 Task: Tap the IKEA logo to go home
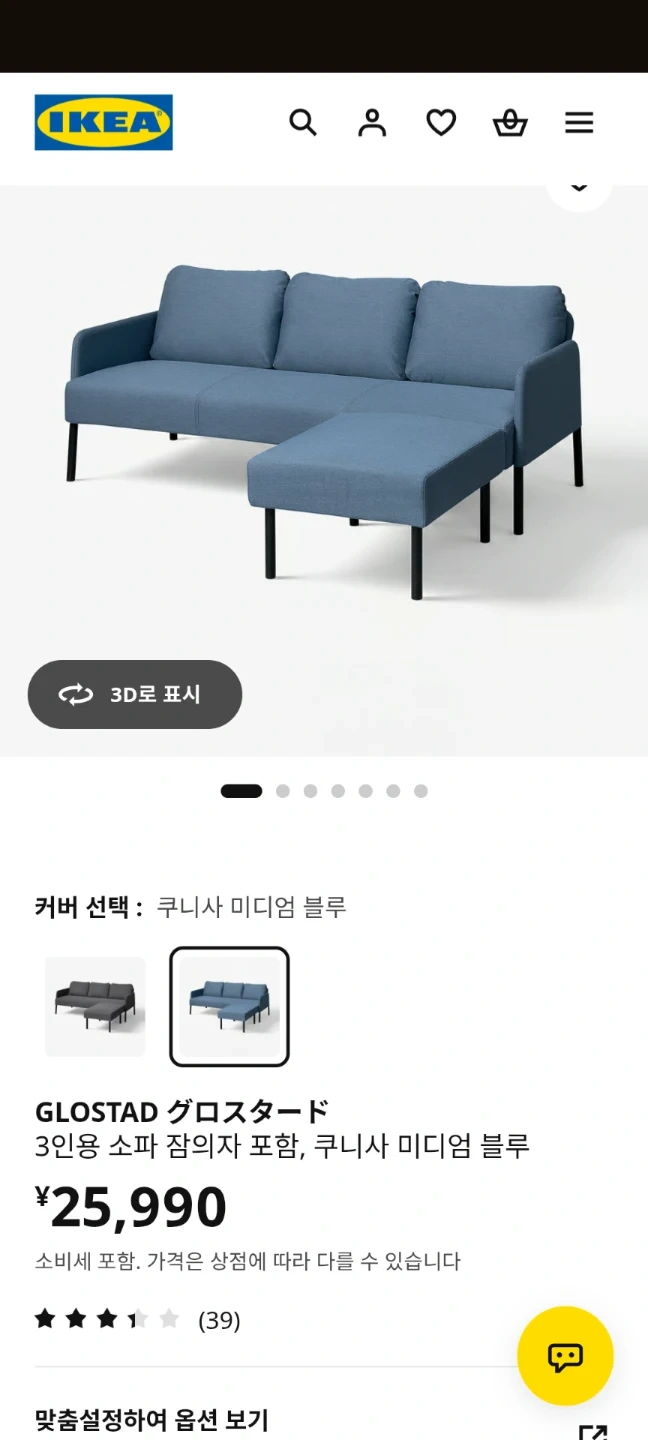pos(104,122)
